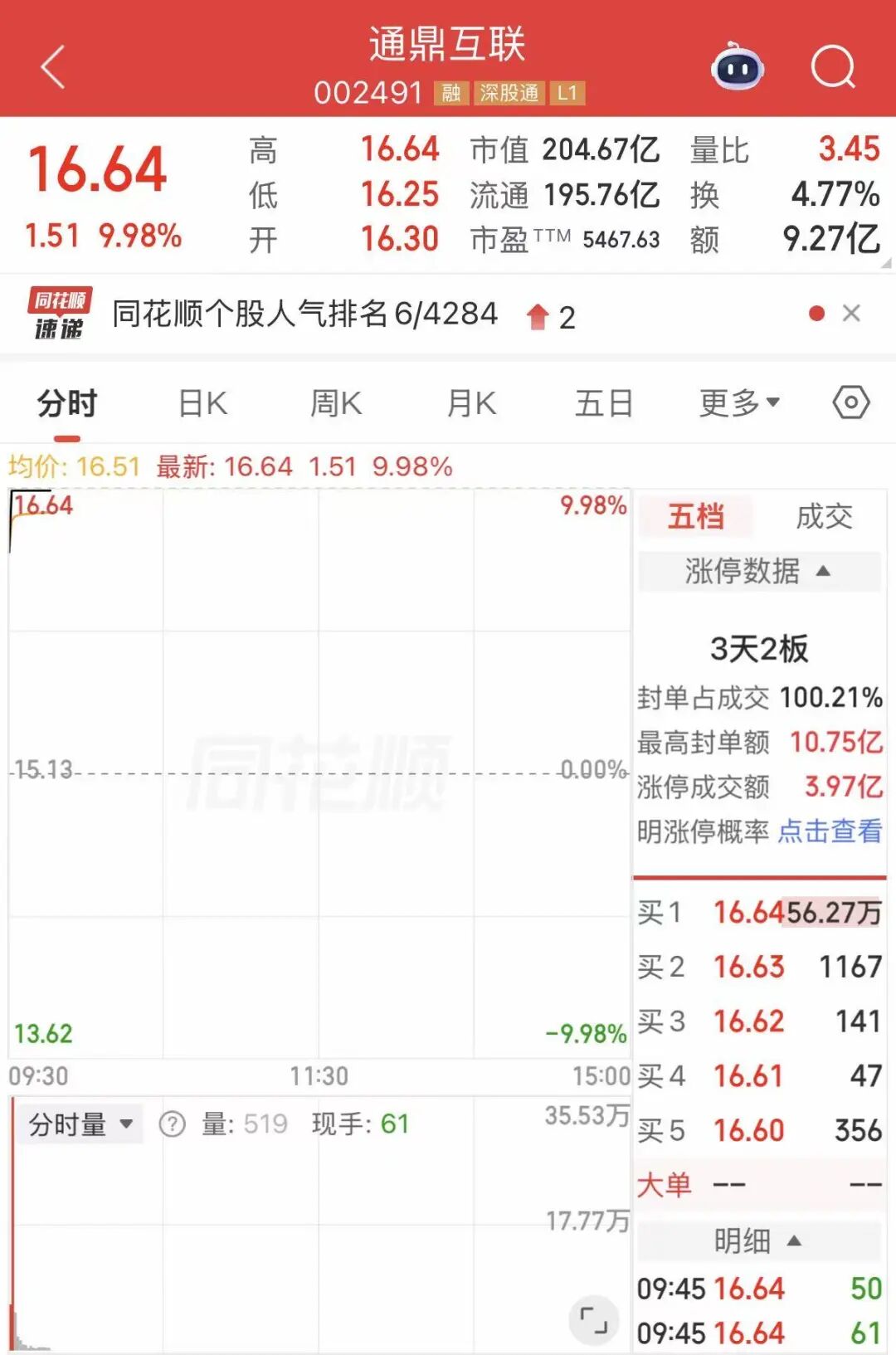Switch to the 五日 chart tab

click(604, 404)
